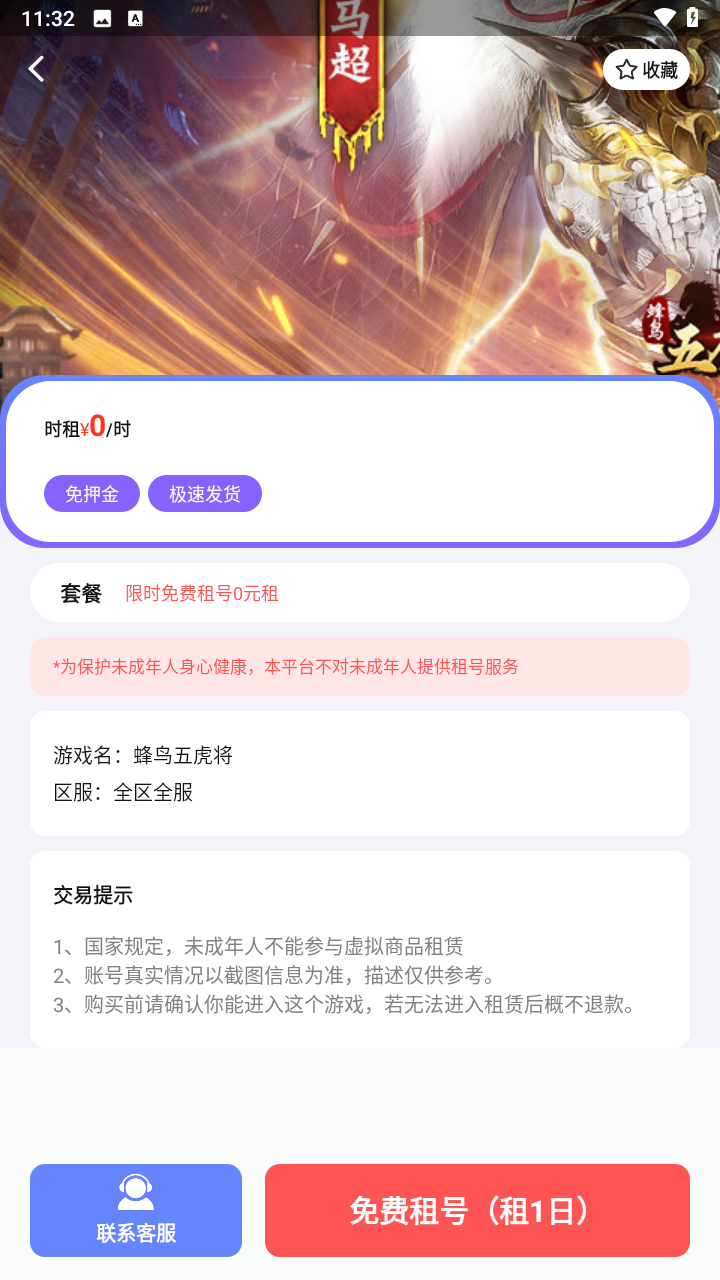The height and width of the screenshot is (1280, 720).
Task: Expand the 限时免费租号0元租 package option
Action: [201, 593]
